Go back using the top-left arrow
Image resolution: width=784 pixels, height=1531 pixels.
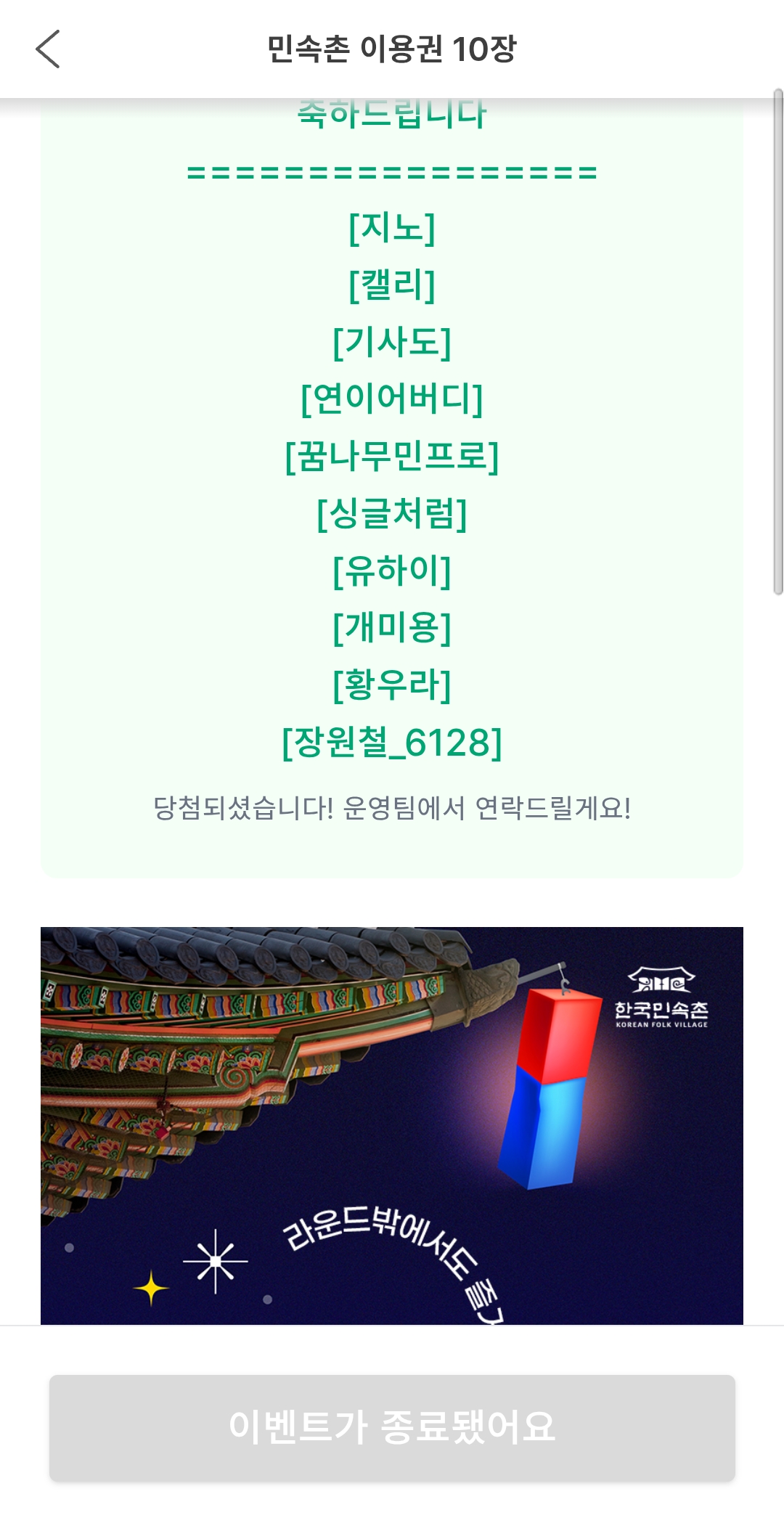48,49
